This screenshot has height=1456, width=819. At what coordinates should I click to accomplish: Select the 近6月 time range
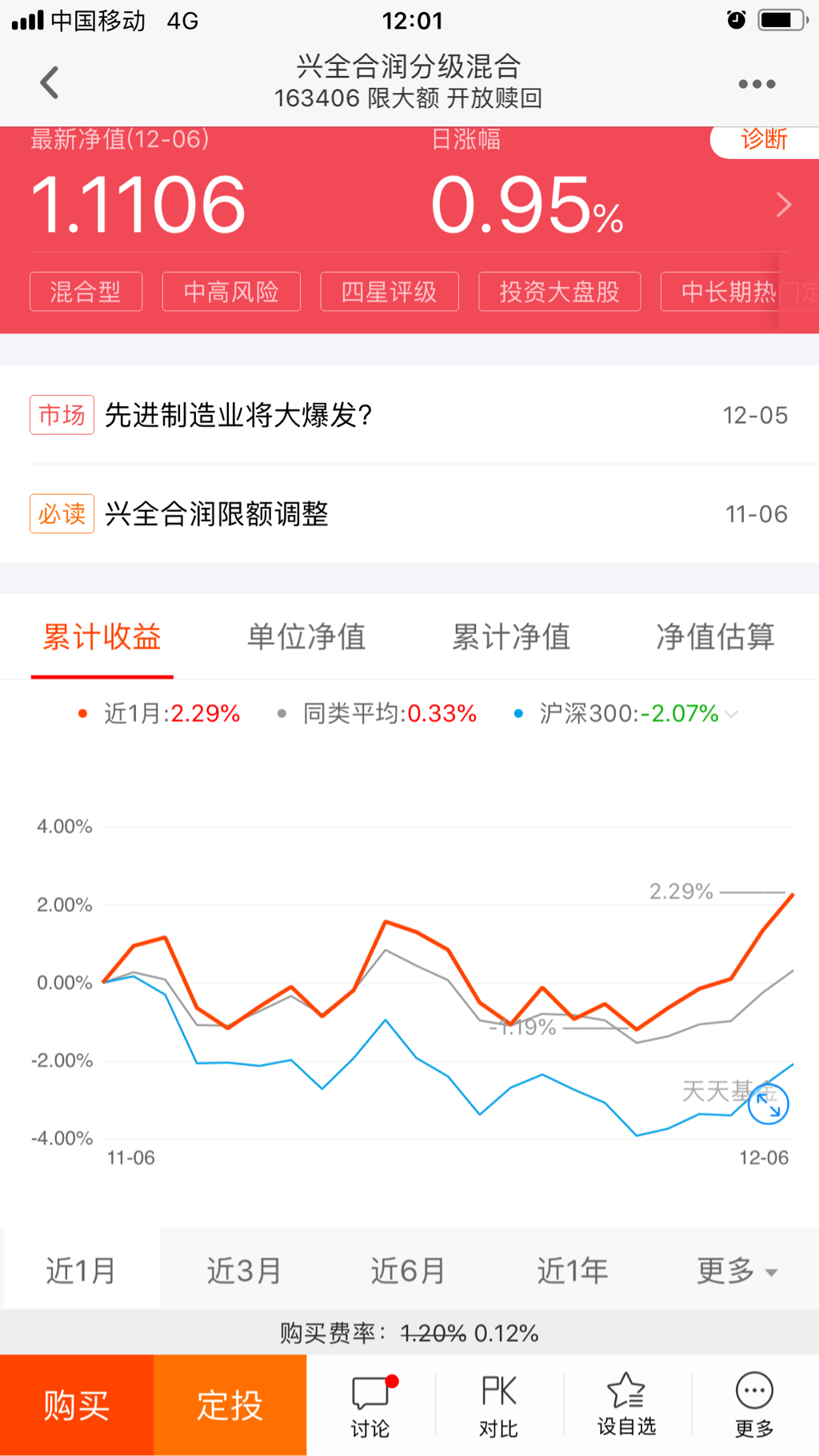(407, 1270)
